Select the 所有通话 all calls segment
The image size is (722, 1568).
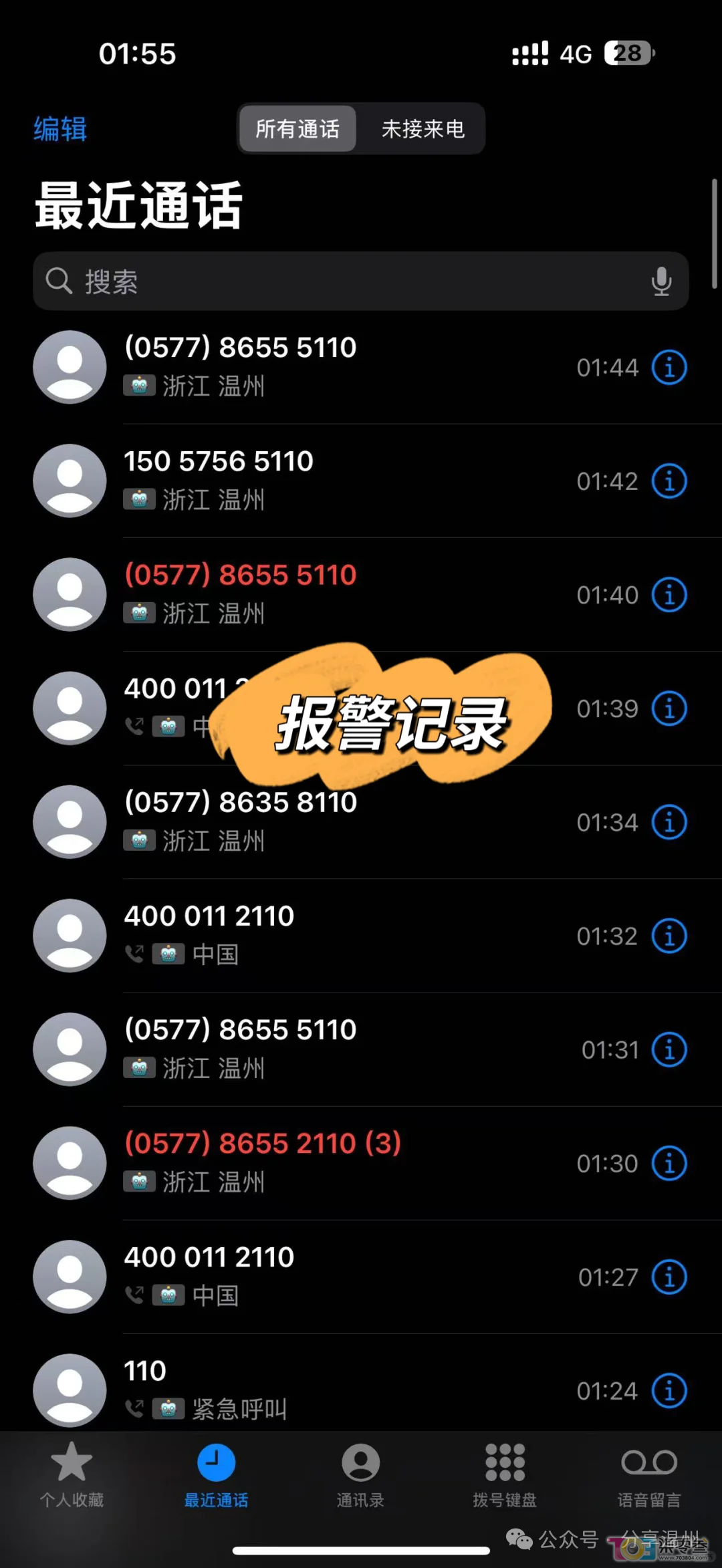pos(297,128)
